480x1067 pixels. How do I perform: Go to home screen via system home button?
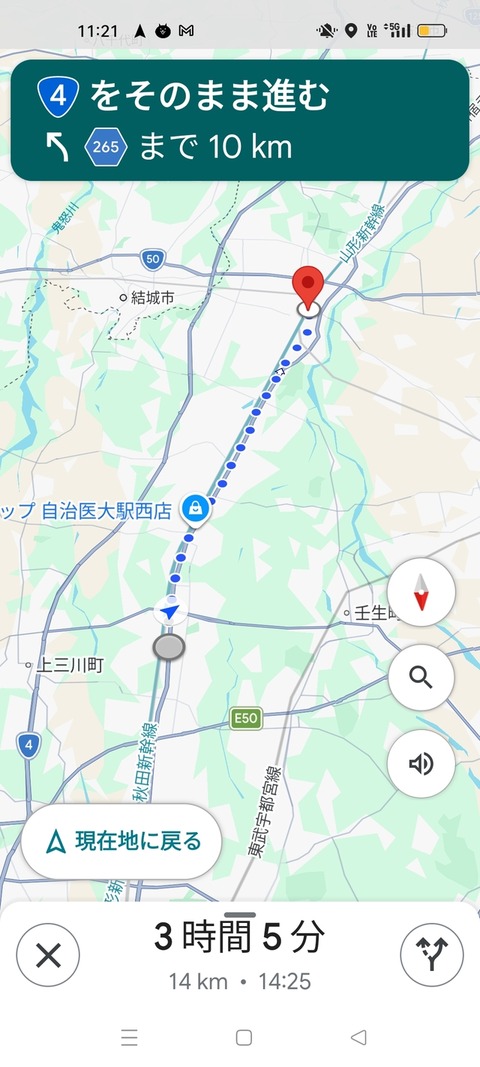coord(244,1037)
